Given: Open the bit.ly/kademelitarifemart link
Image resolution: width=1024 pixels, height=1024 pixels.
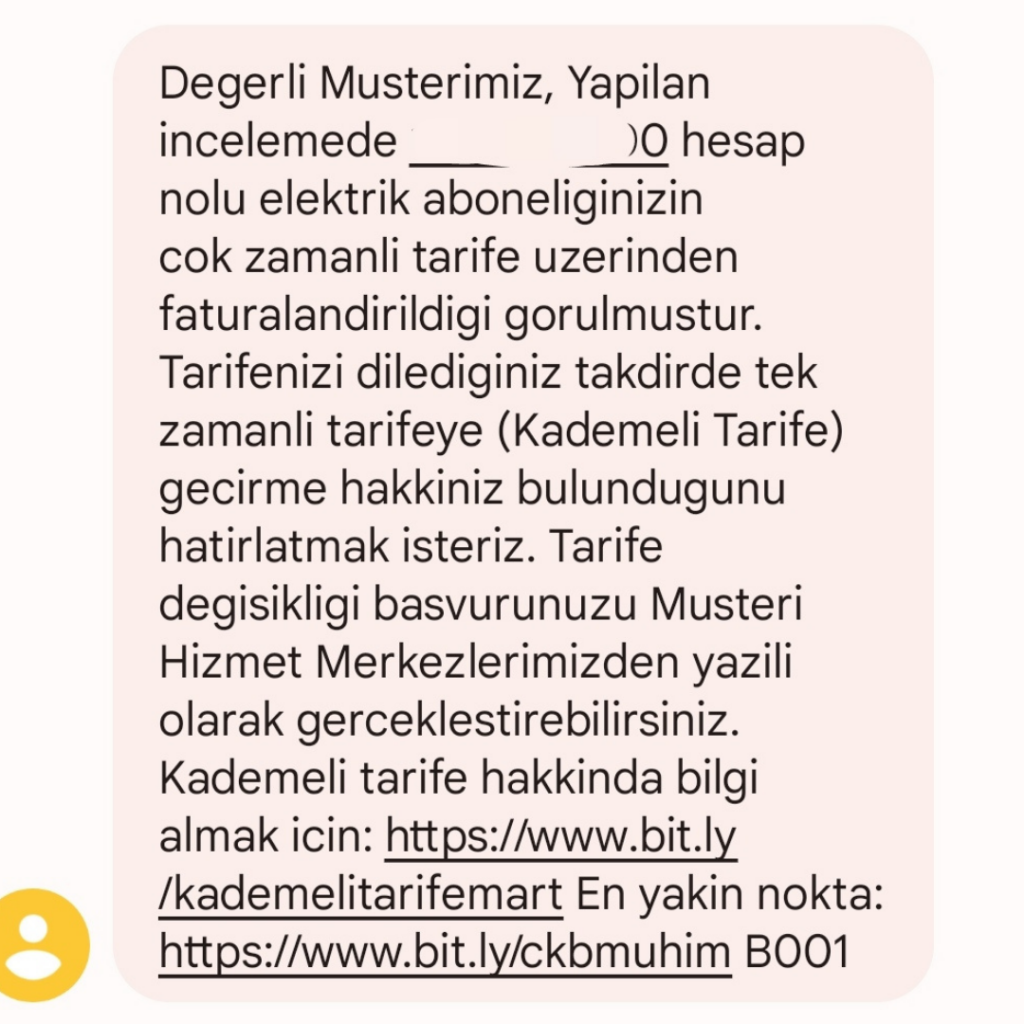Looking at the screenshot, I should (x=360, y=896).
